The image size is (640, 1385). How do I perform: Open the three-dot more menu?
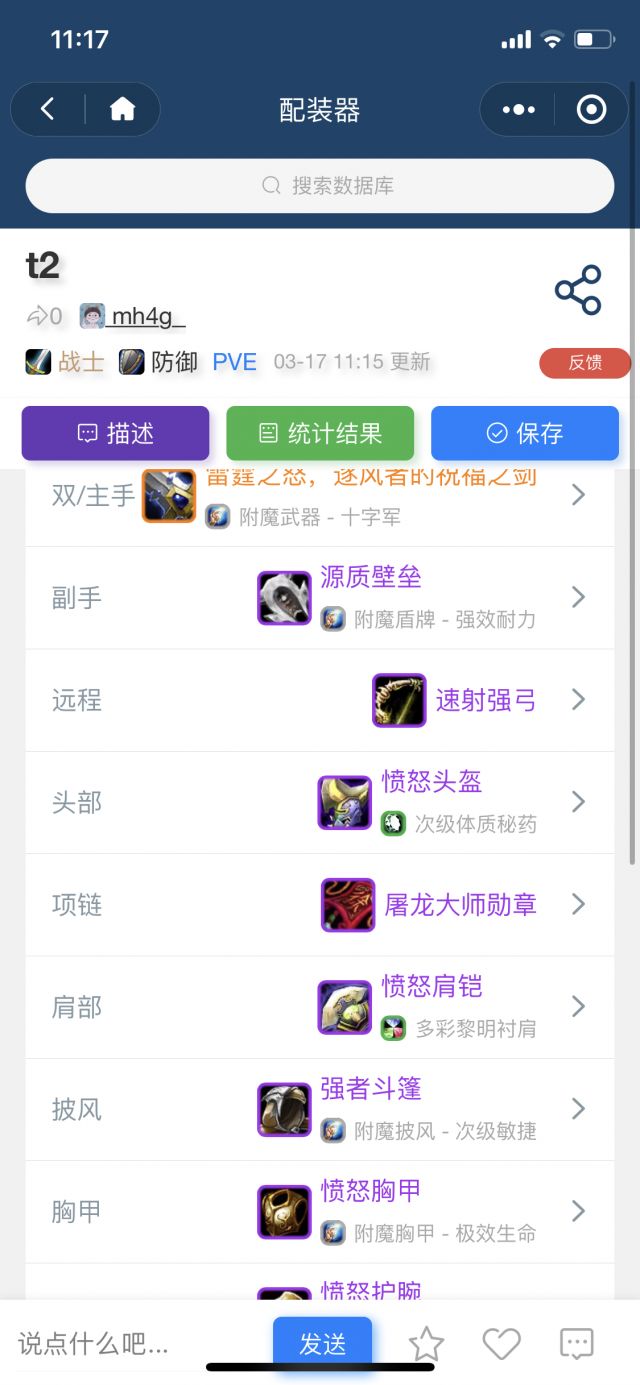coord(518,109)
